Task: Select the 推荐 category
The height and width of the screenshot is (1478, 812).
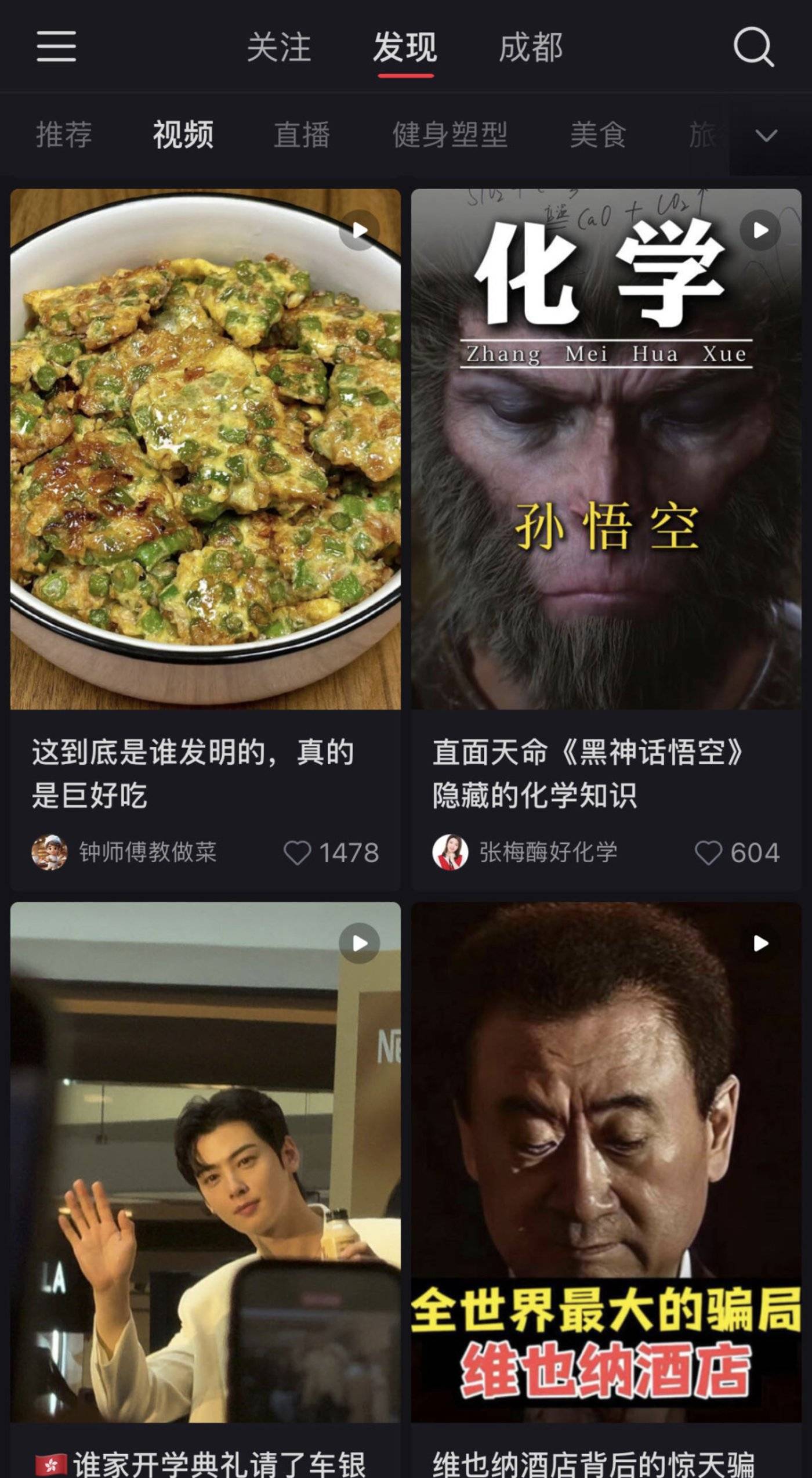Action: coord(64,135)
